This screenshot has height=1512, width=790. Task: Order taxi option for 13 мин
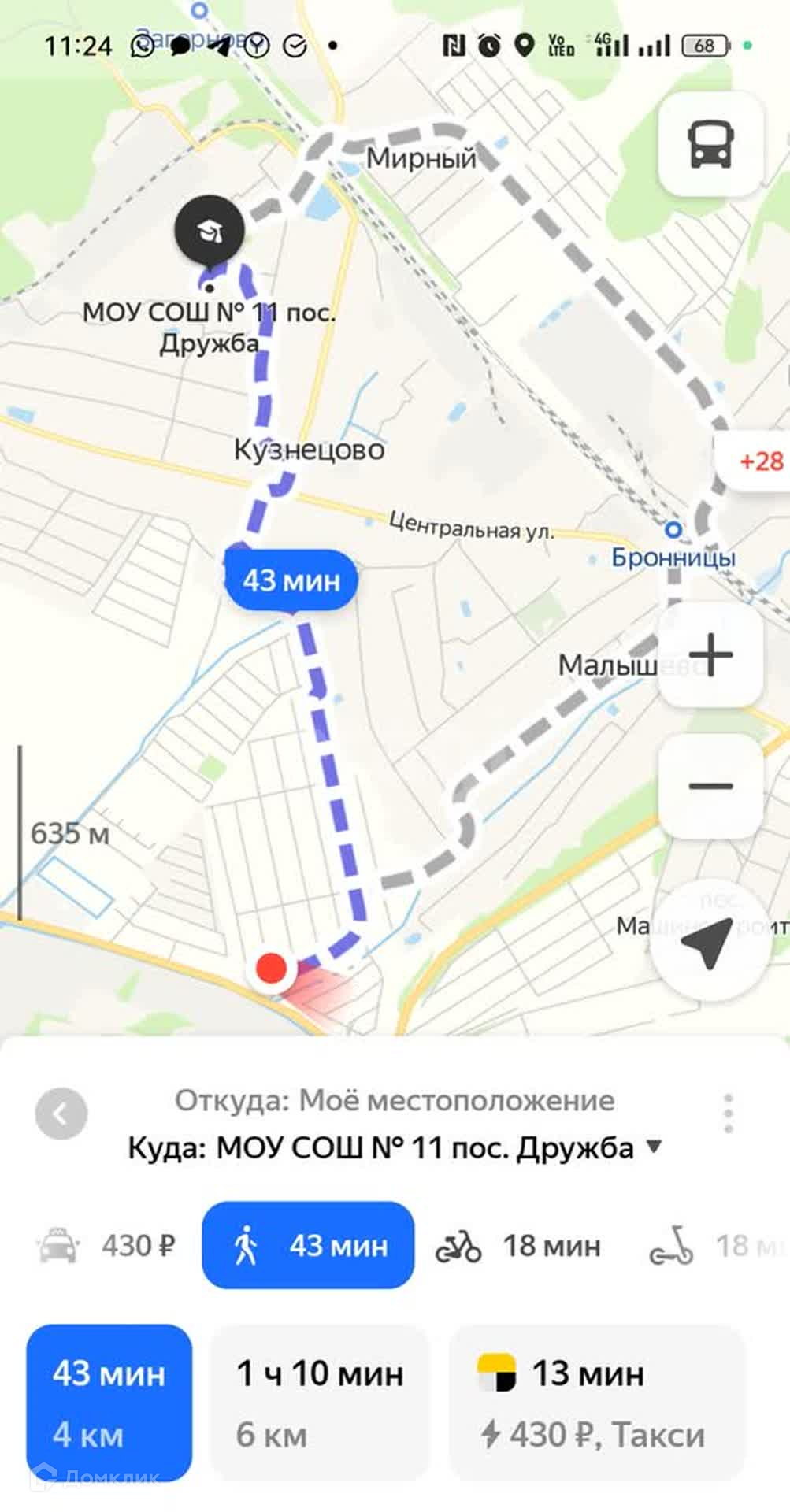click(596, 1403)
